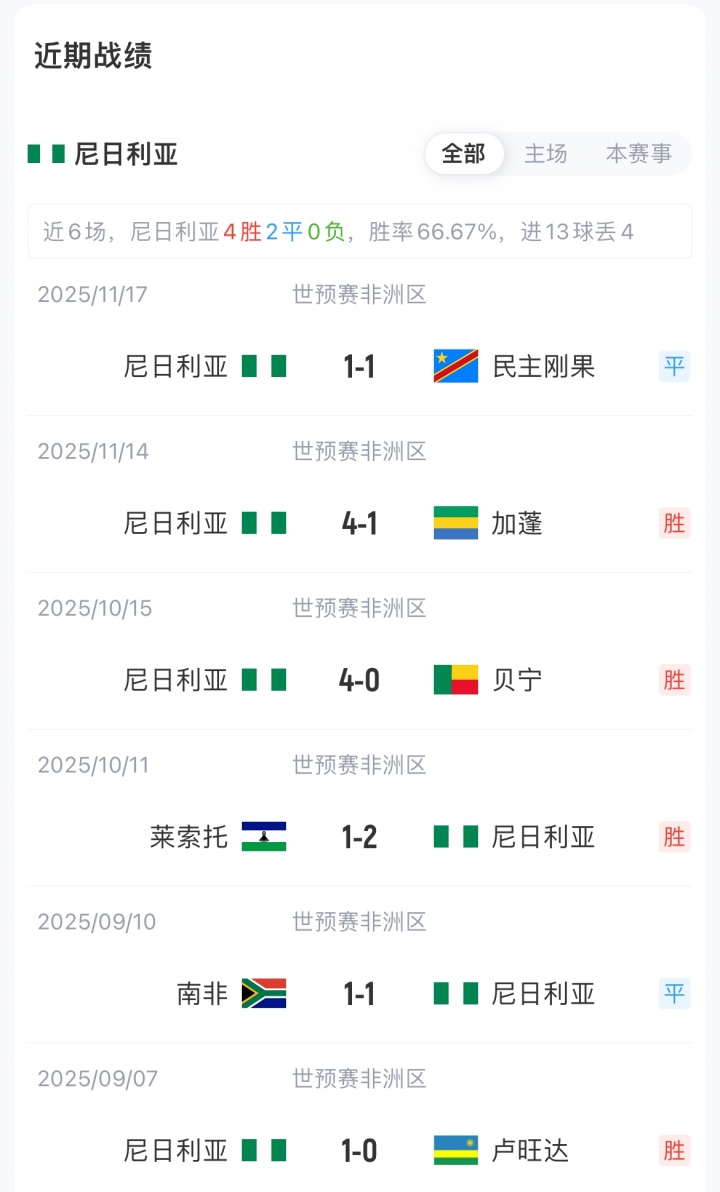View the 尼日利亚 vs 贝宁 match

(x=359, y=680)
